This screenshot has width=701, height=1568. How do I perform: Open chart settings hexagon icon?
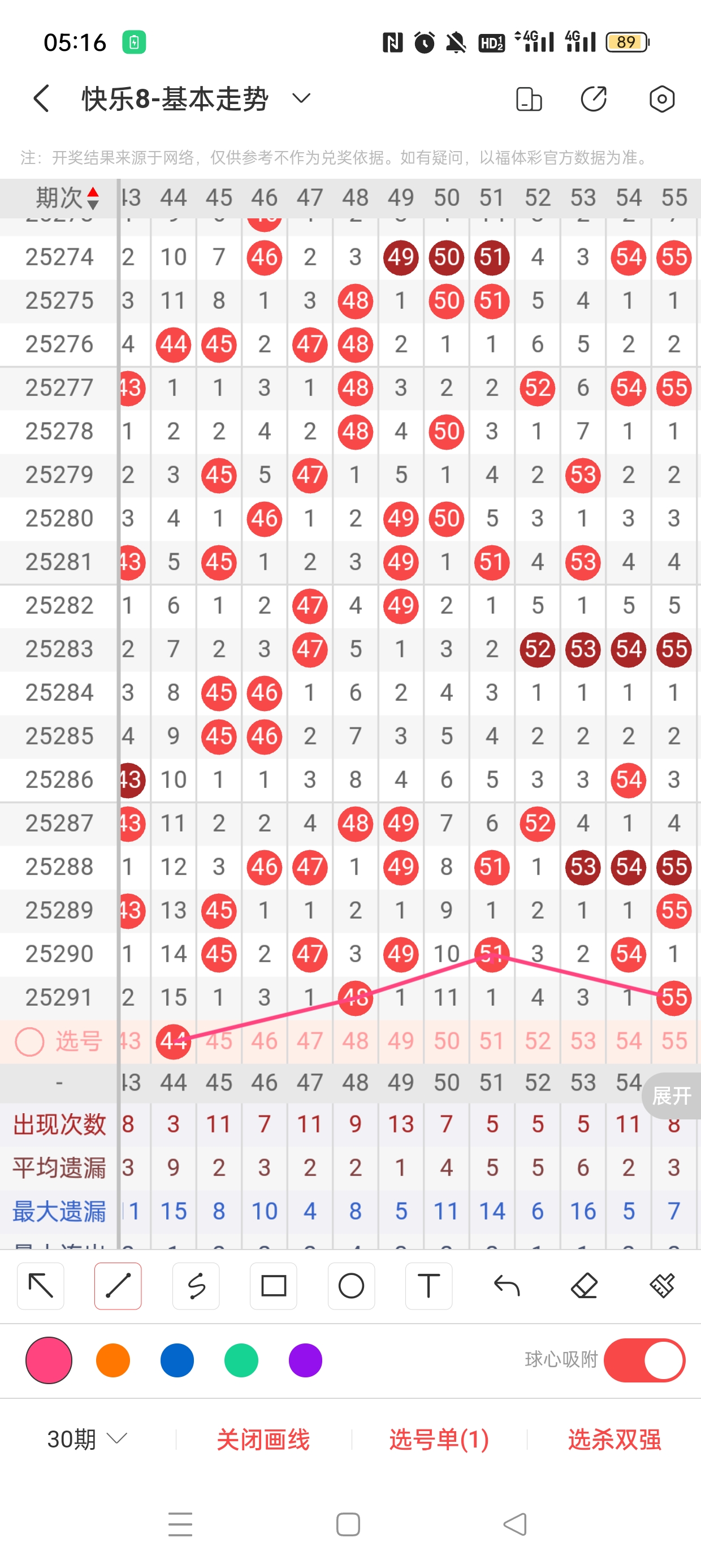(x=661, y=98)
